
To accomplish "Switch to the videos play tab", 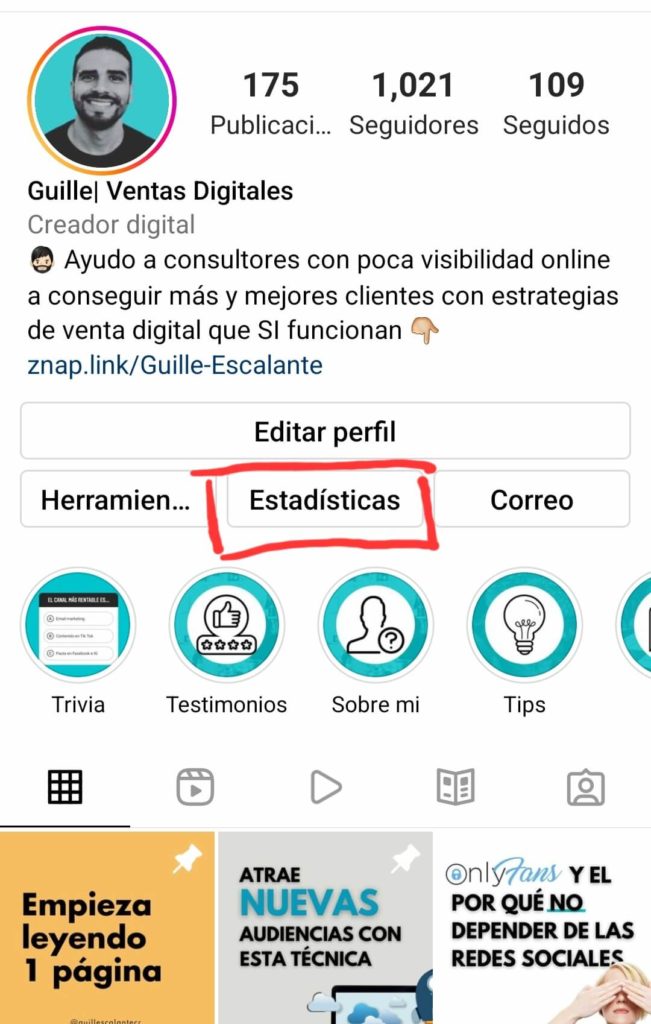I will [325, 787].
